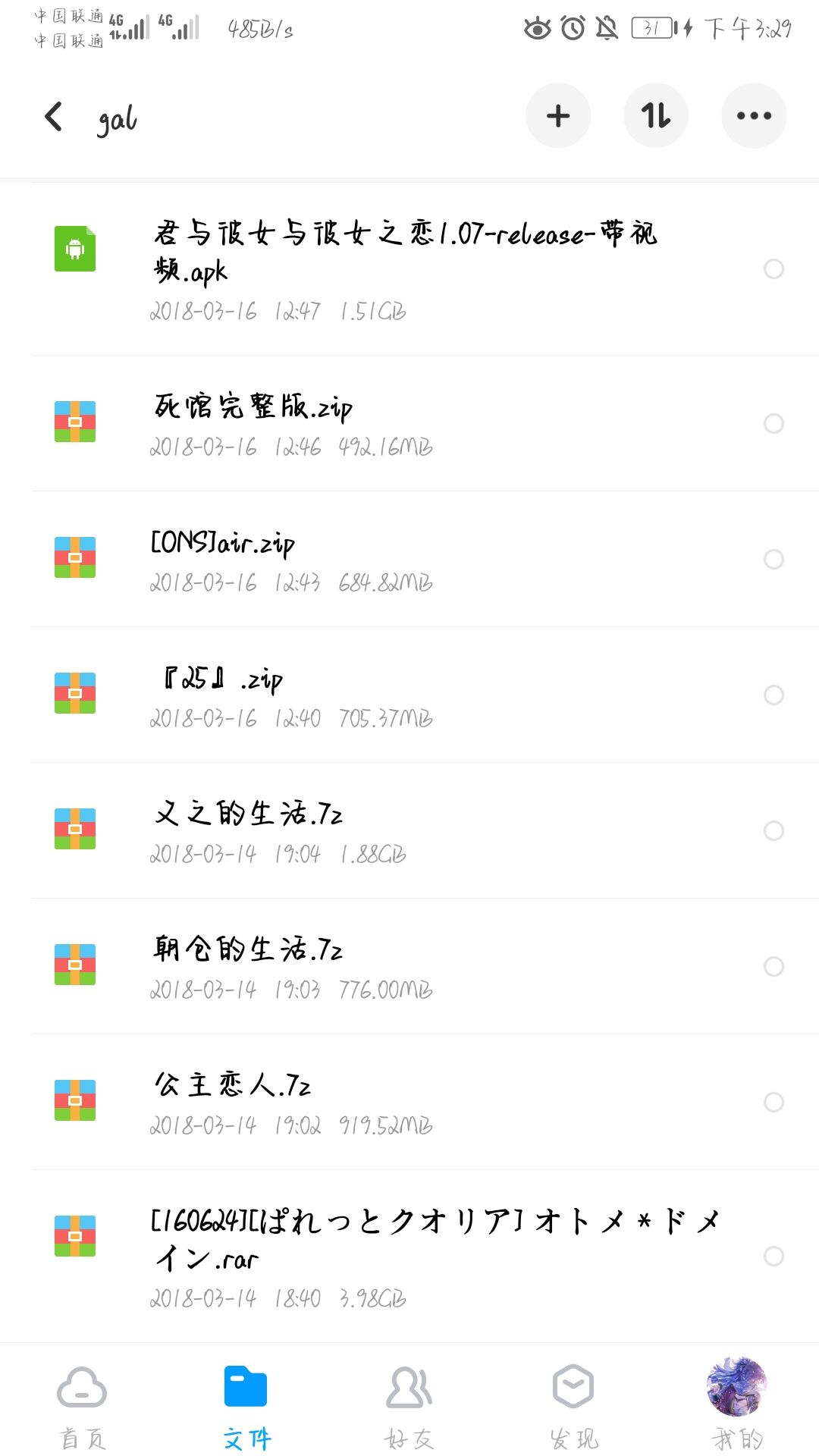Screen dimensions: 819x1456
Task: Open the transfer list arrows icon
Action: coord(656,116)
